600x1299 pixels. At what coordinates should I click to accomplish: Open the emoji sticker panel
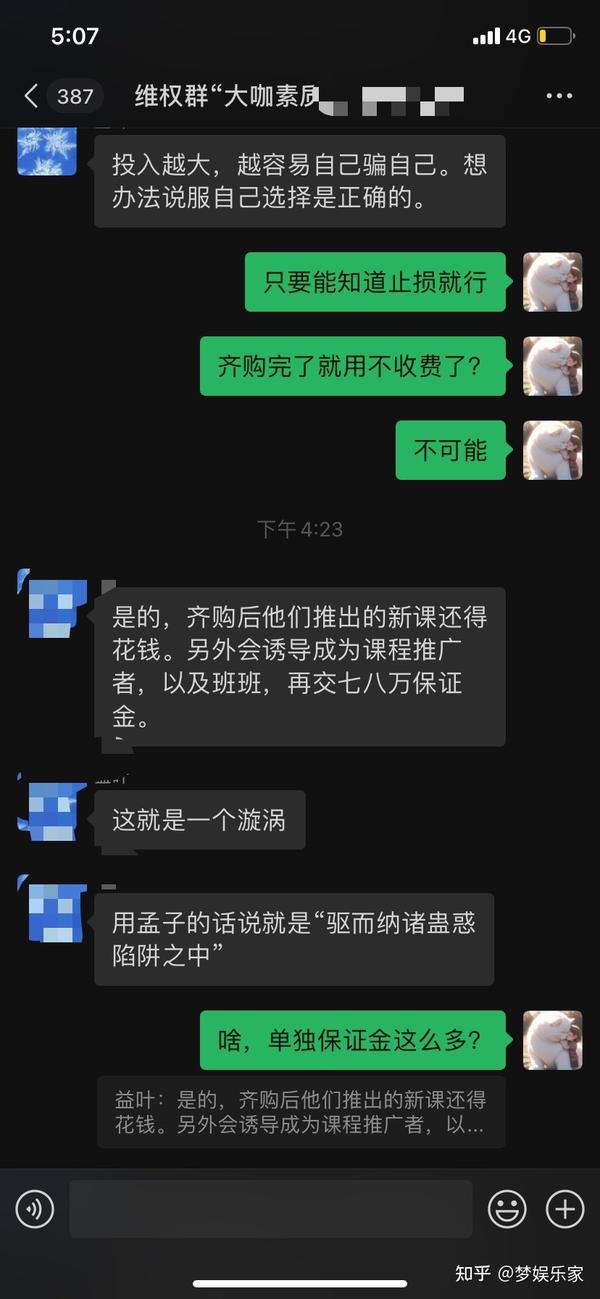pos(507,1209)
